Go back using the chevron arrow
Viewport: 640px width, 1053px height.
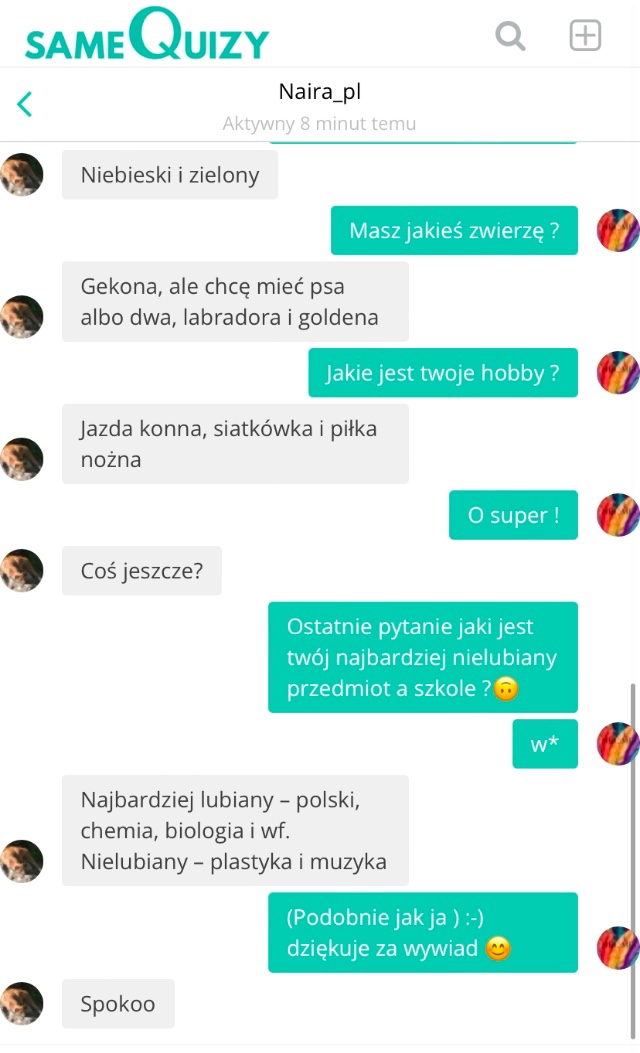[25, 103]
